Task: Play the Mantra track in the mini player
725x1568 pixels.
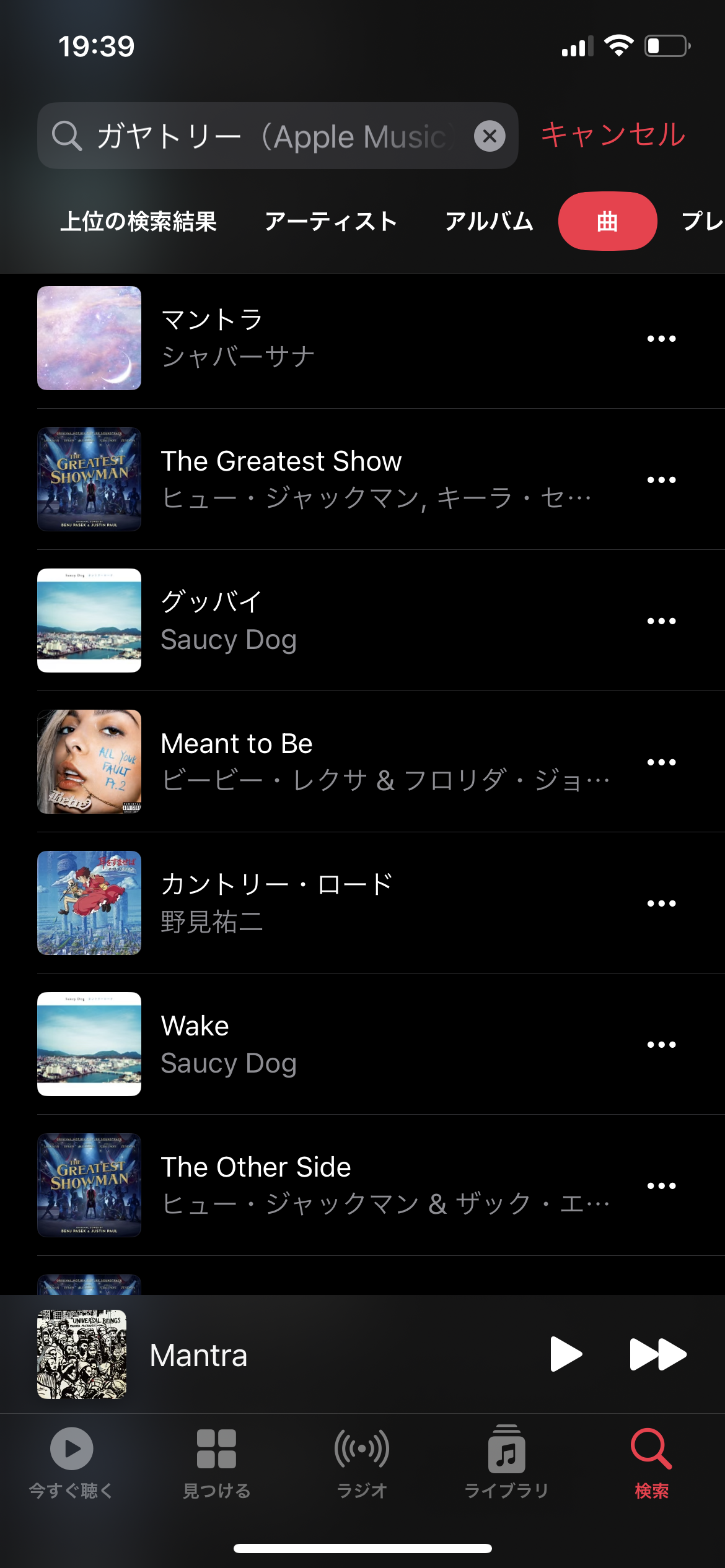Action: (x=566, y=1354)
